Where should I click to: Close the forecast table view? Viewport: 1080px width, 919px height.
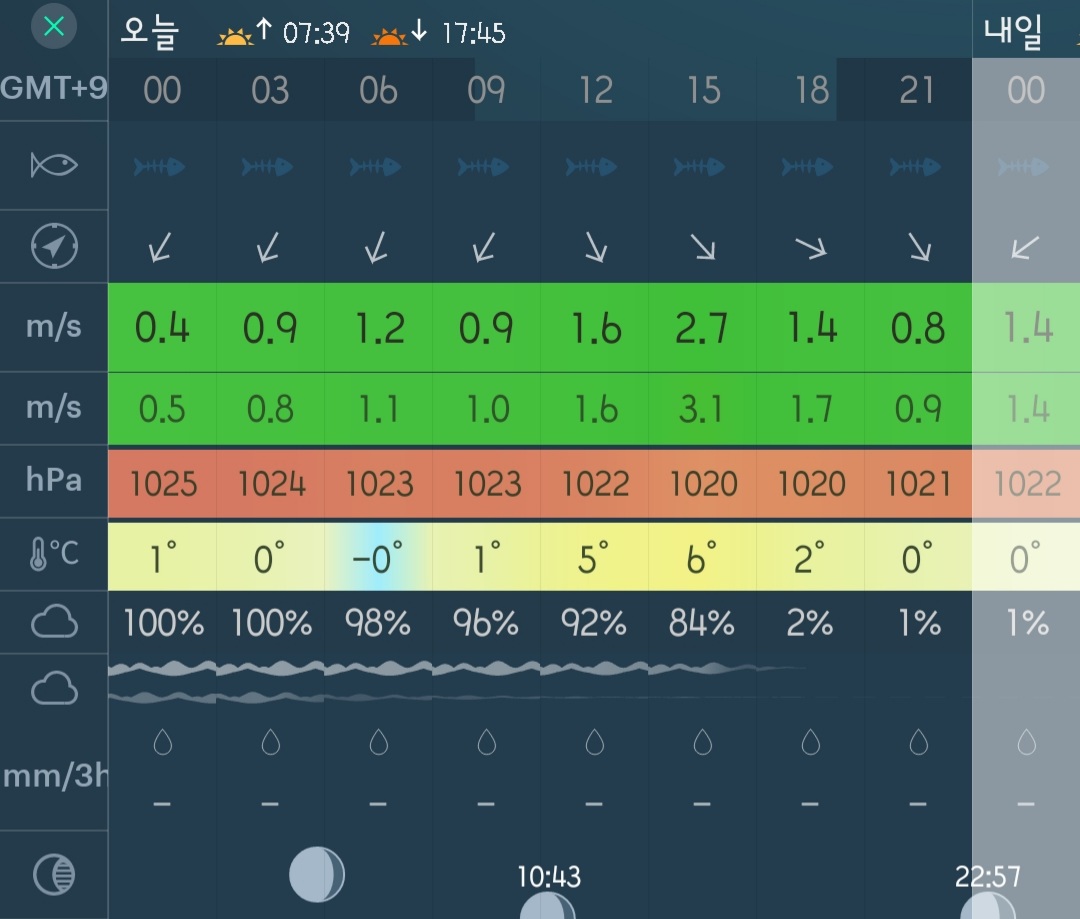pyautogui.click(x=54, y=27)
